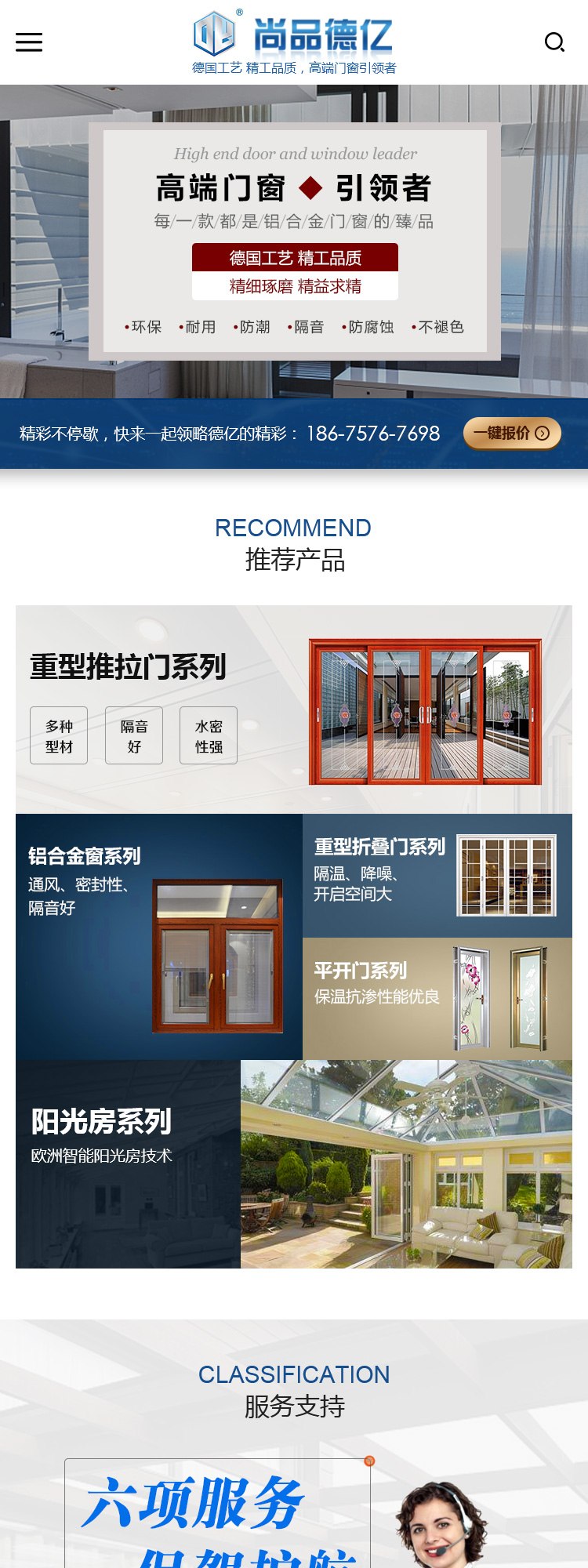
Task: Open 阳光房系列 product card
Action: 293,1163
